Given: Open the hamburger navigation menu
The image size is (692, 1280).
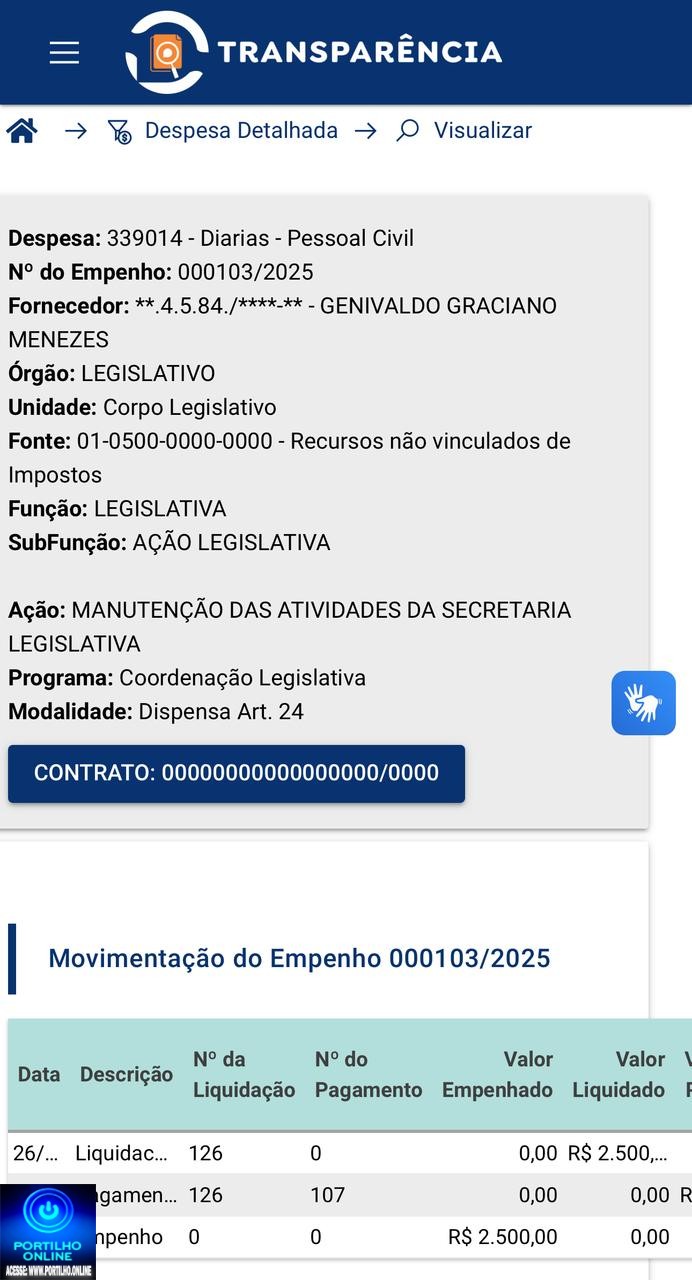Looking at the screenshot, I should (x=64, y=53).
